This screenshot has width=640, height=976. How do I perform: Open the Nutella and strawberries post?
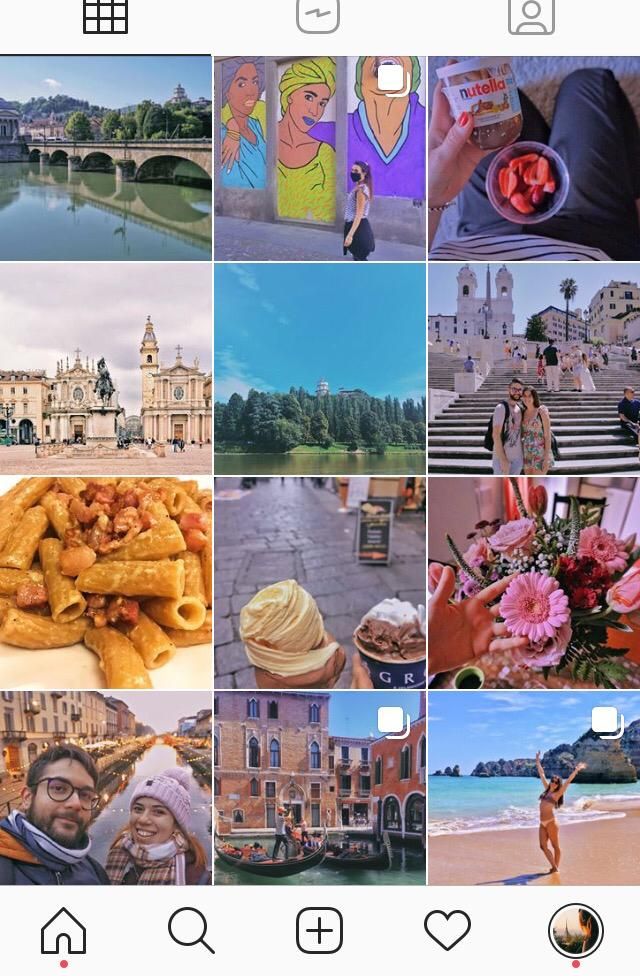[534, 158]
